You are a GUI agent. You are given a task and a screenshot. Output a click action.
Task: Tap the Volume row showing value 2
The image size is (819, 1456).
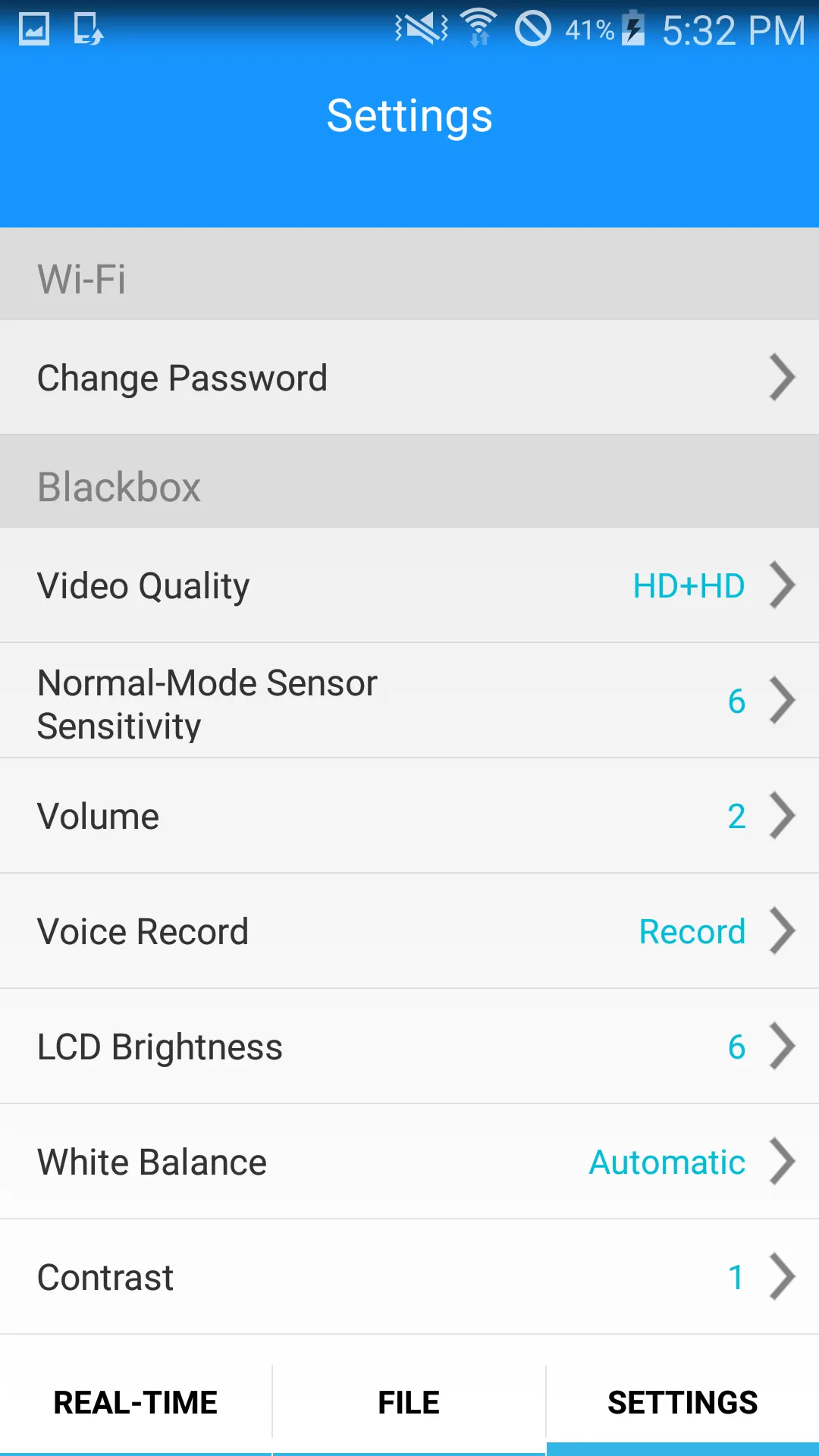click(409, 816)
